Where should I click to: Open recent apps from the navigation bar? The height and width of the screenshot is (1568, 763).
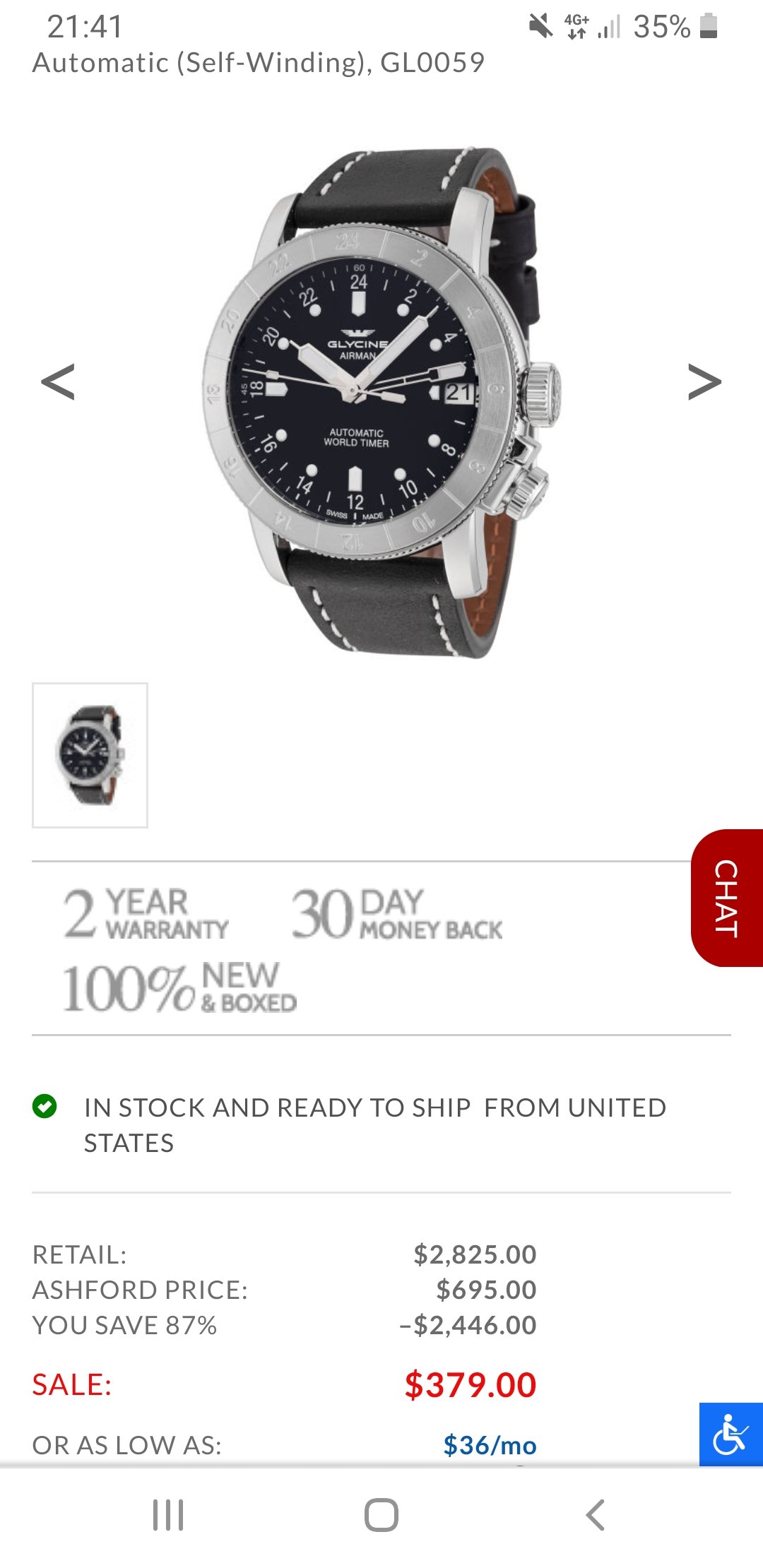coord(168,1514)
